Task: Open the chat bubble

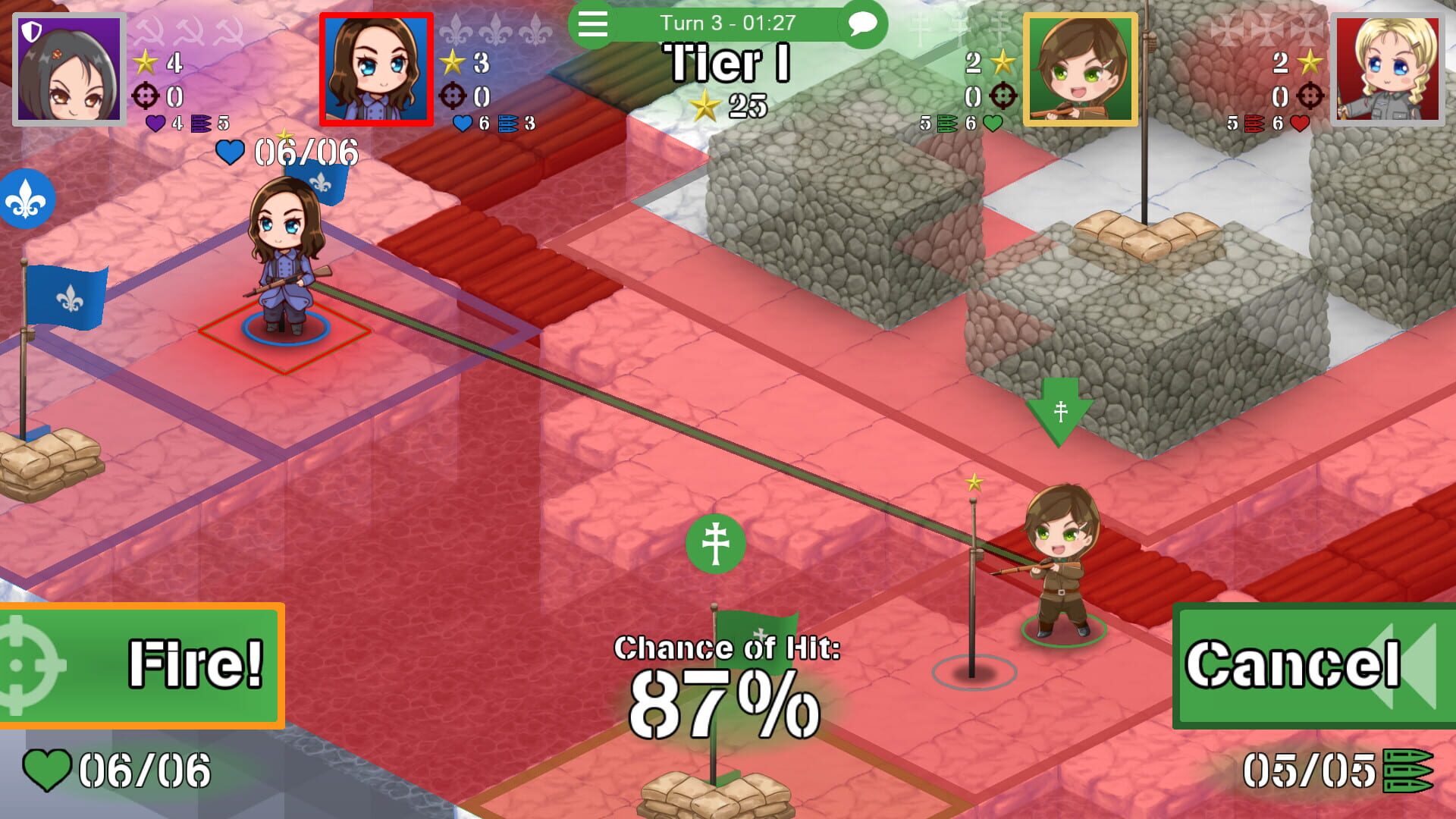Action: [862, 24]
